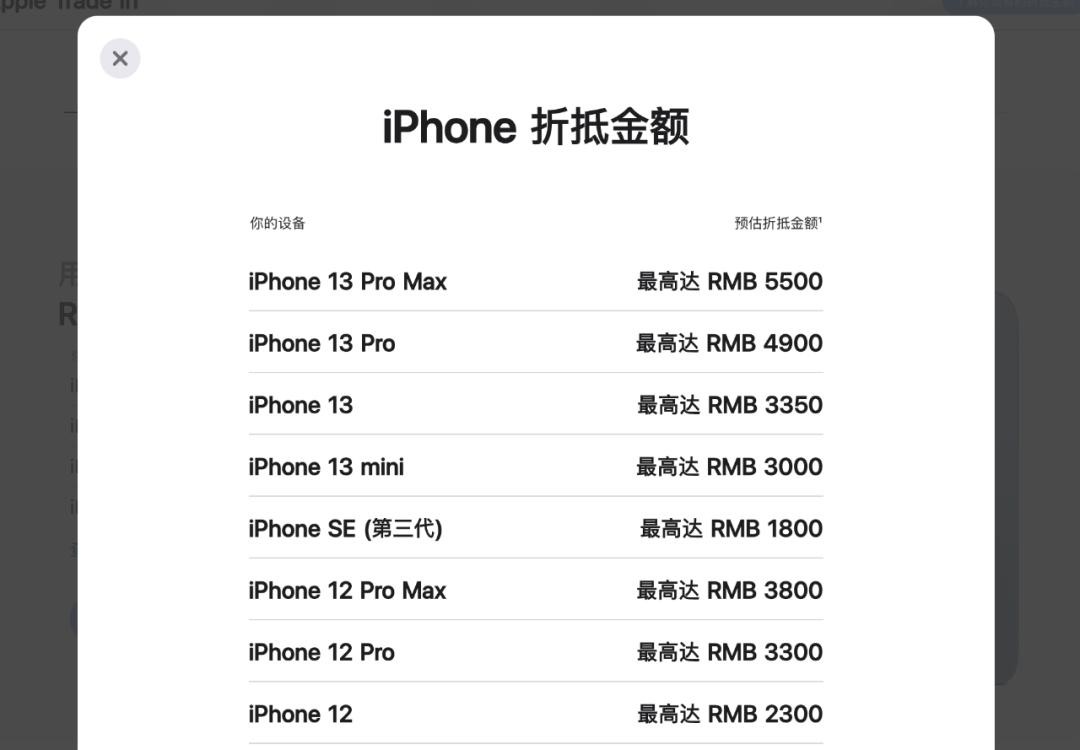
Task: Close the iPhone trade-in value dialog
Action: tap(120, 58)
